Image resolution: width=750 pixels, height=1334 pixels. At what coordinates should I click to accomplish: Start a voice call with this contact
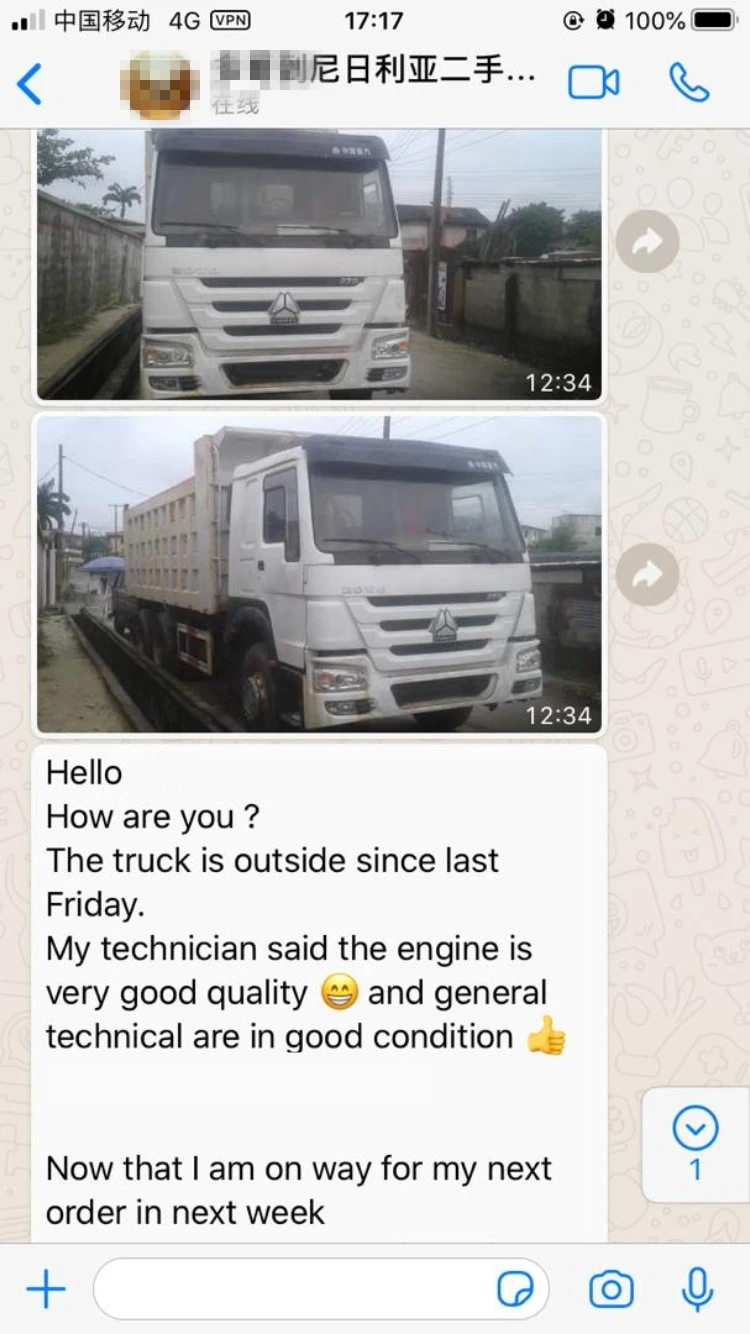click(689, 83)
